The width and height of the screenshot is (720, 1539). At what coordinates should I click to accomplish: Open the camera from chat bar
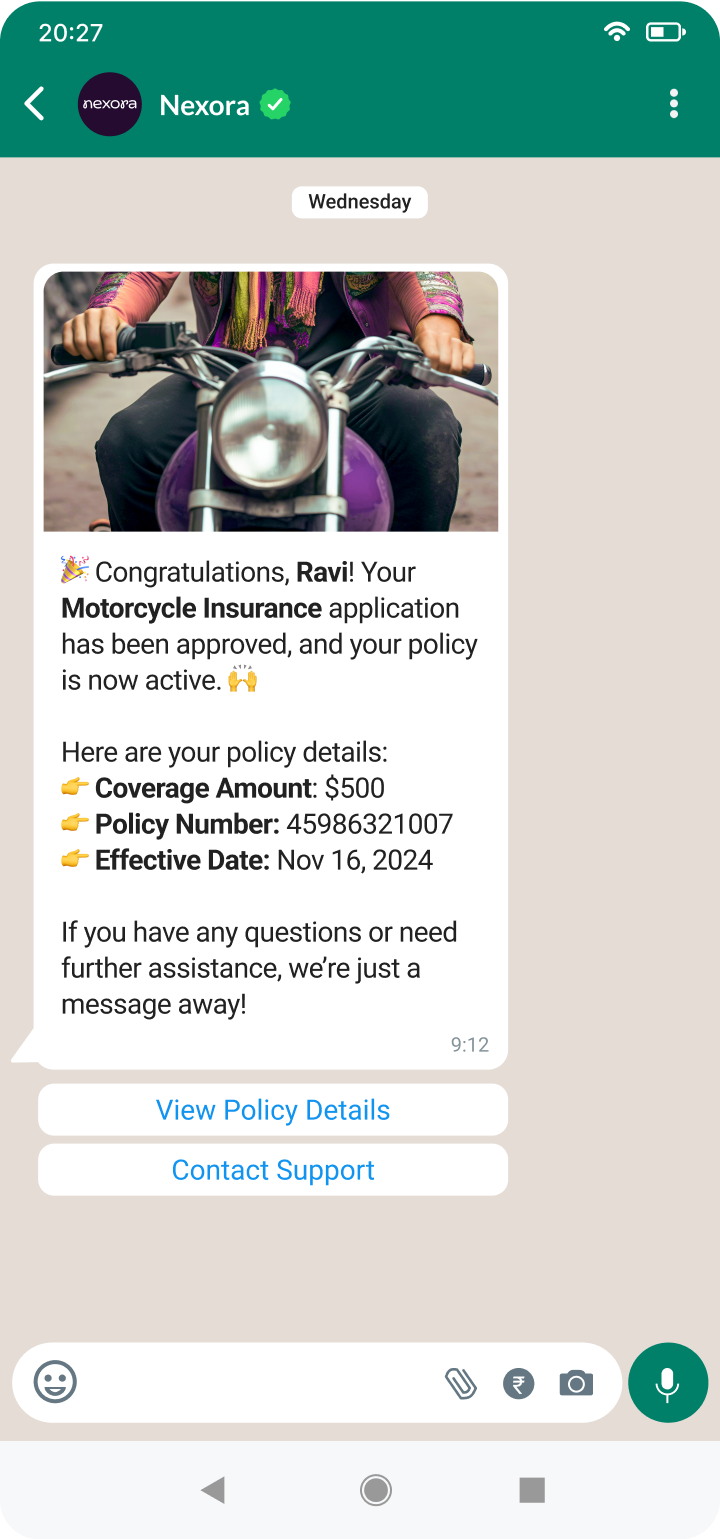point(576,1384)
